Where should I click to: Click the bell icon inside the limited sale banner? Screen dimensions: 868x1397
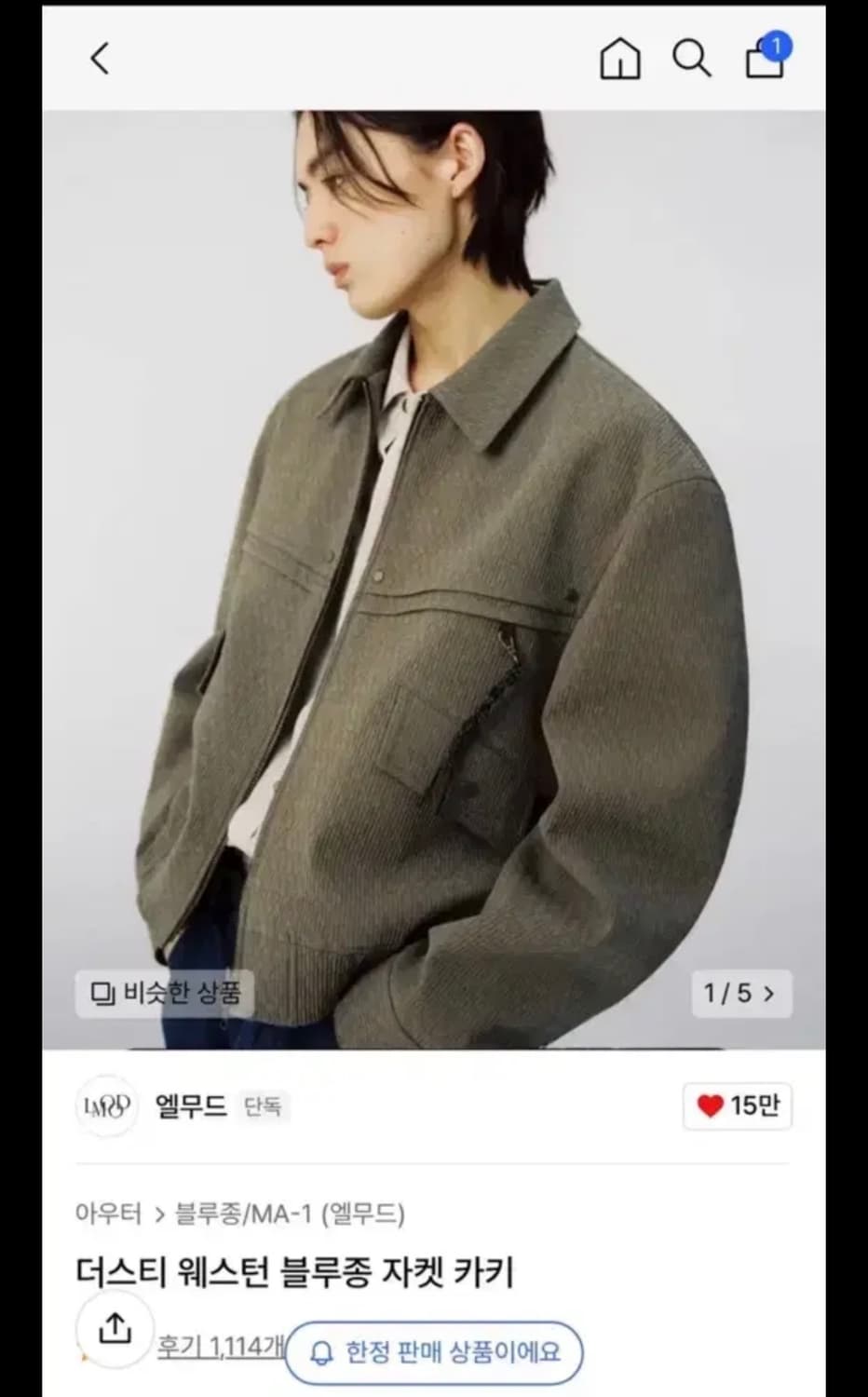pos(320,1353)
